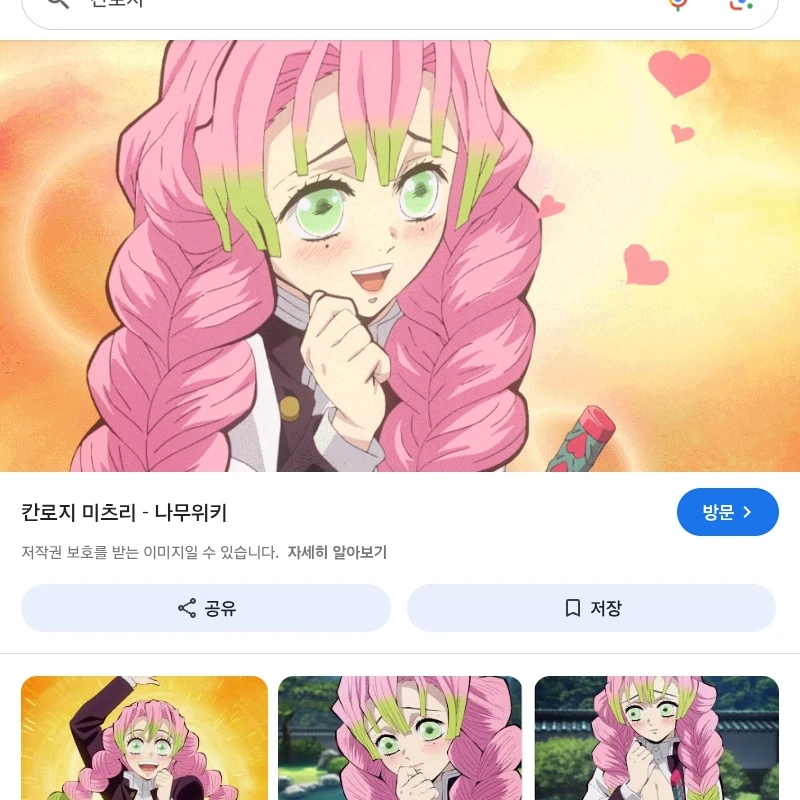Open the 자세히 알아보기 copyright link
The width and height of the screenshot is (800, 800).
(337, 552)
